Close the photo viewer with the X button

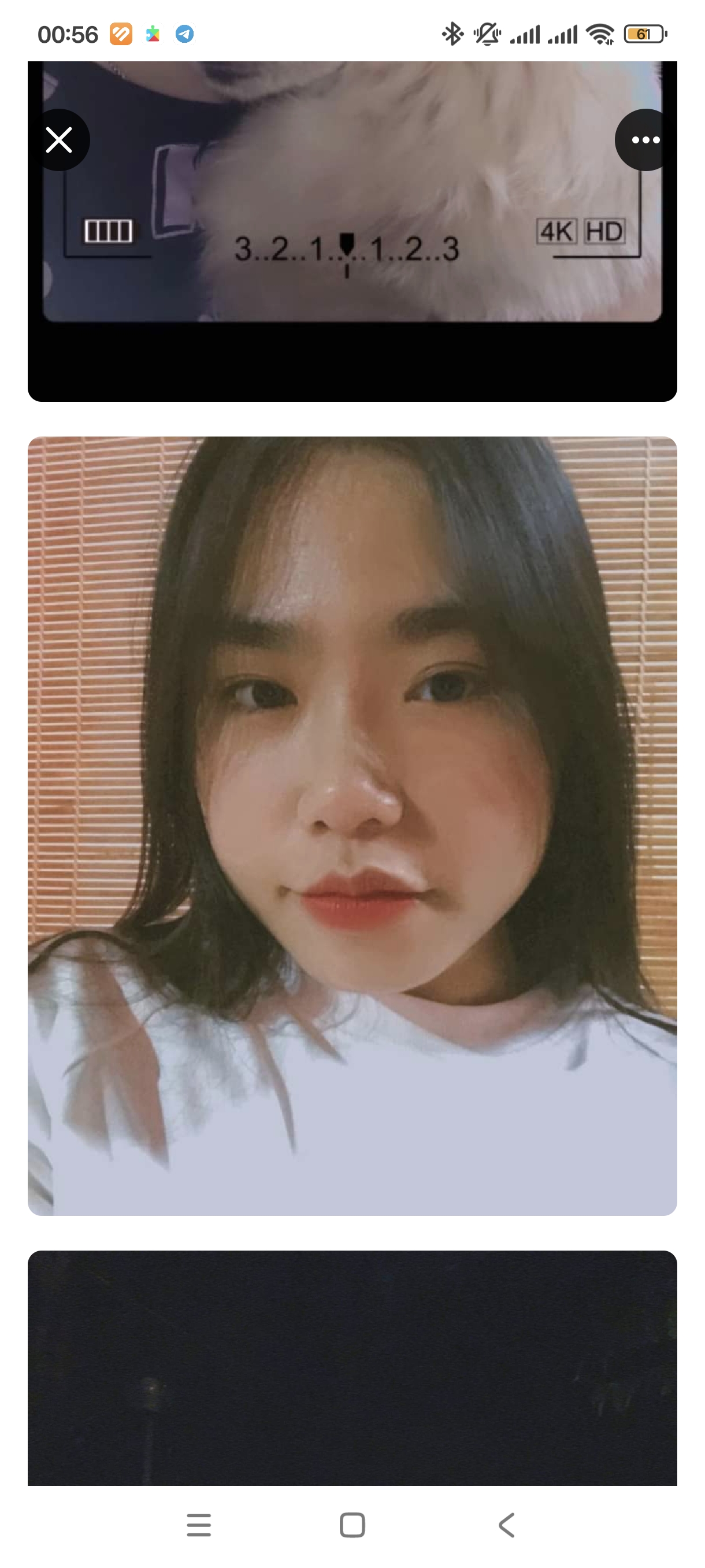click(59, 140)
